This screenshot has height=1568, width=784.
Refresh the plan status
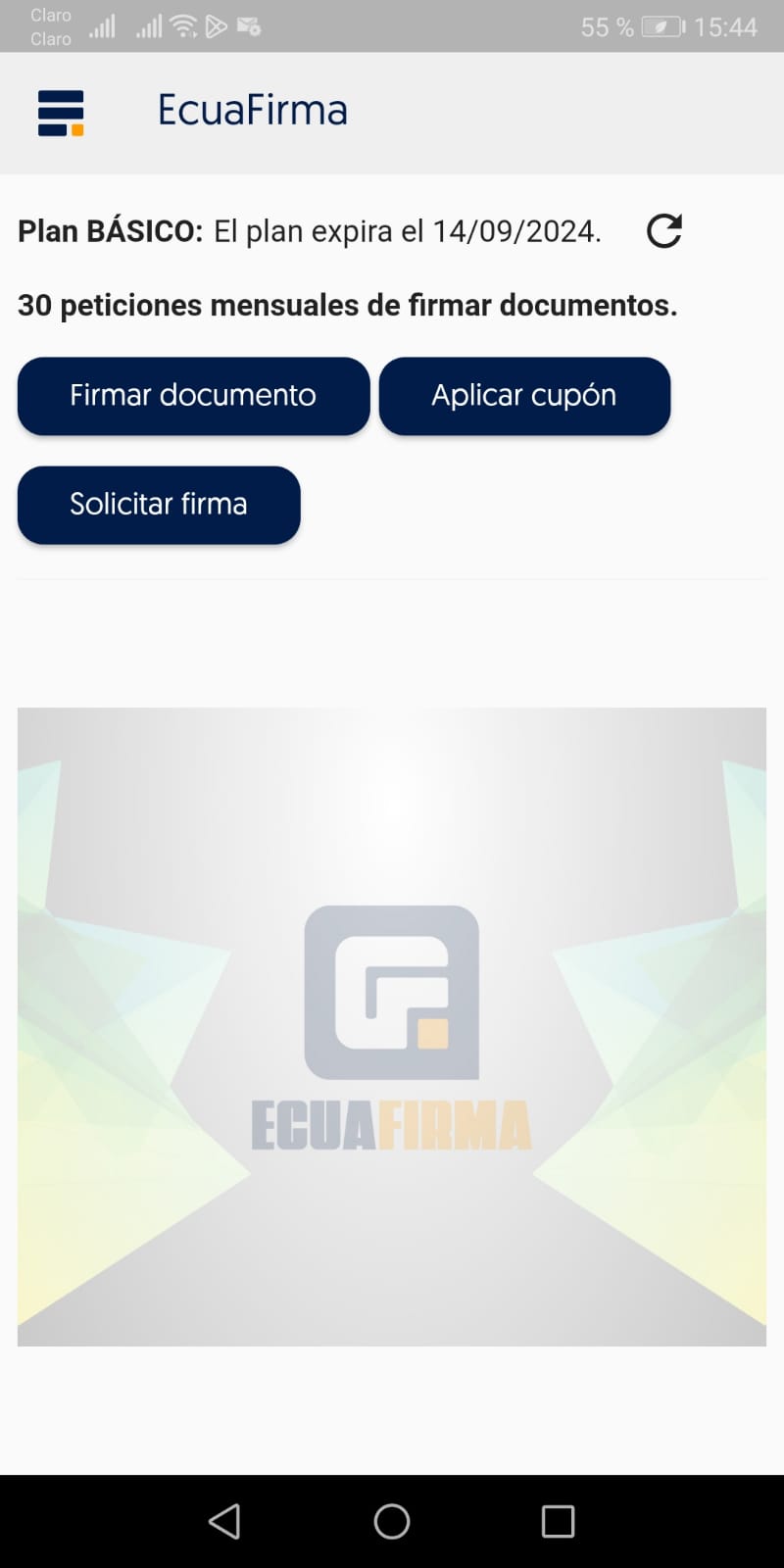click(663, 231)
